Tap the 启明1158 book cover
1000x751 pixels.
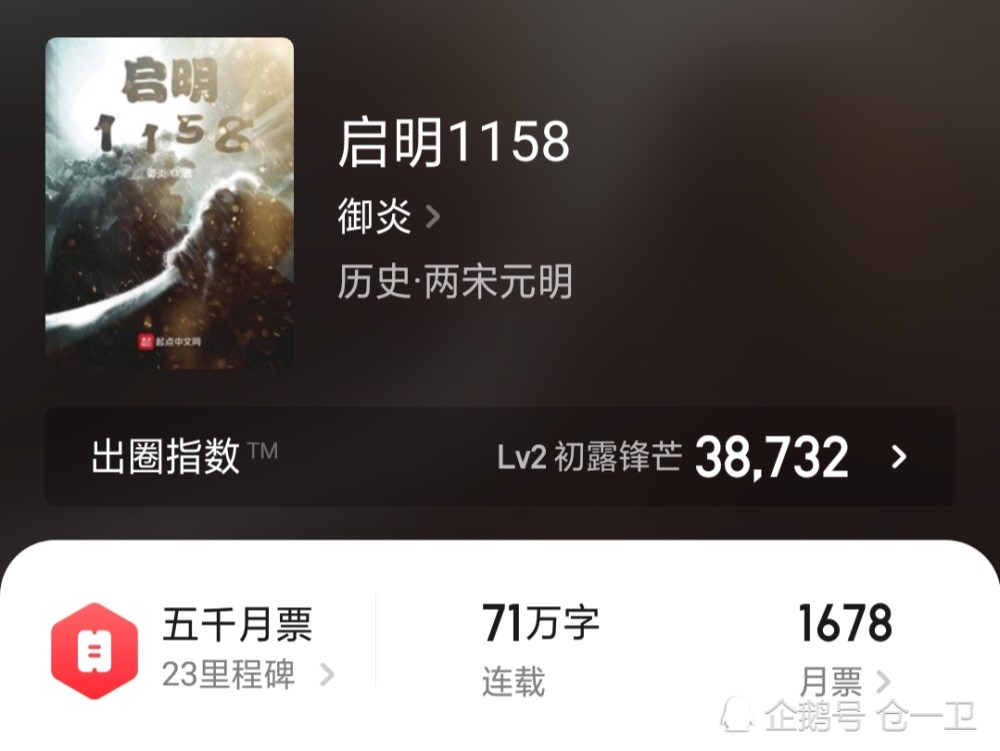tap(170, 203)
